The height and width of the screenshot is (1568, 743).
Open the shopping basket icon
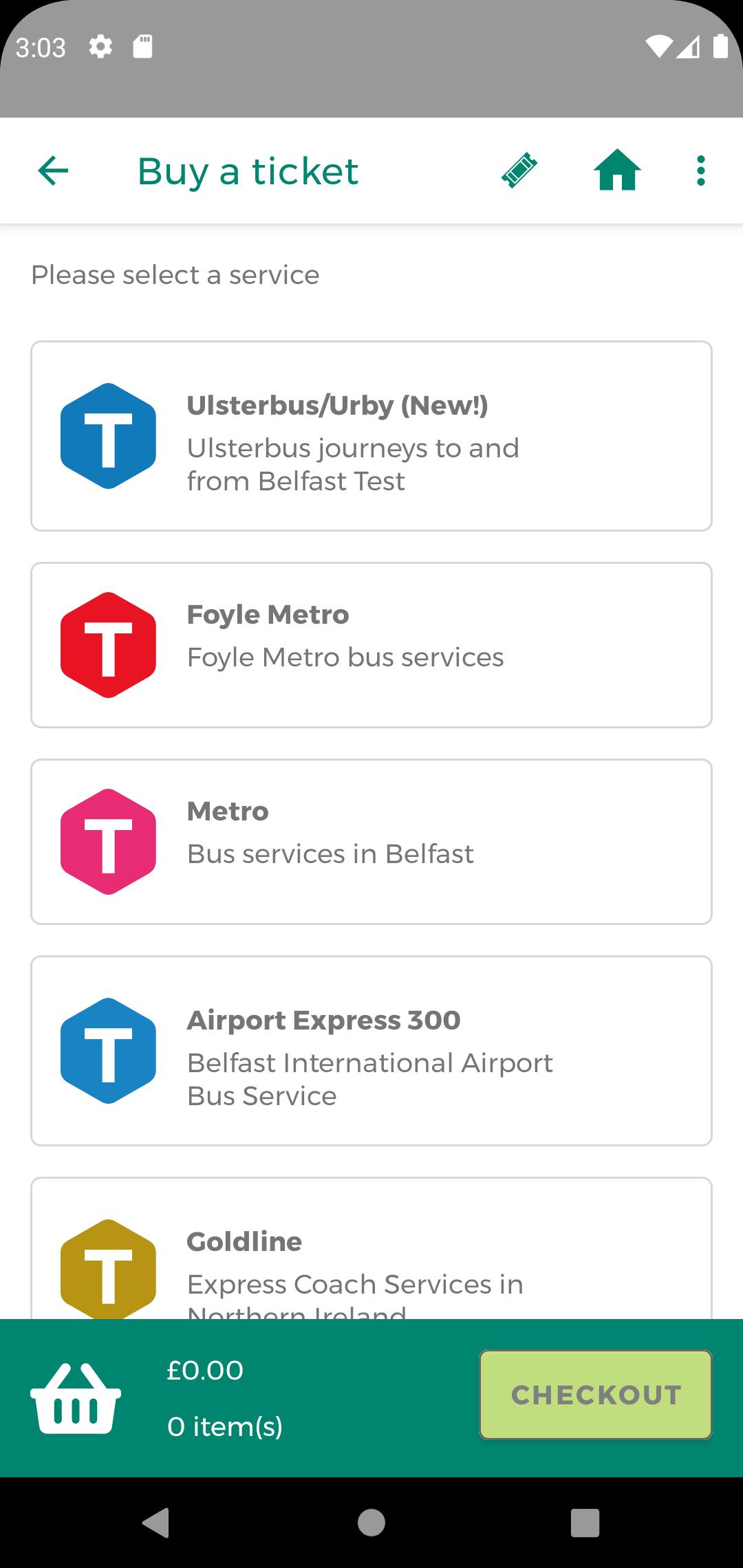click(76, 1398)
